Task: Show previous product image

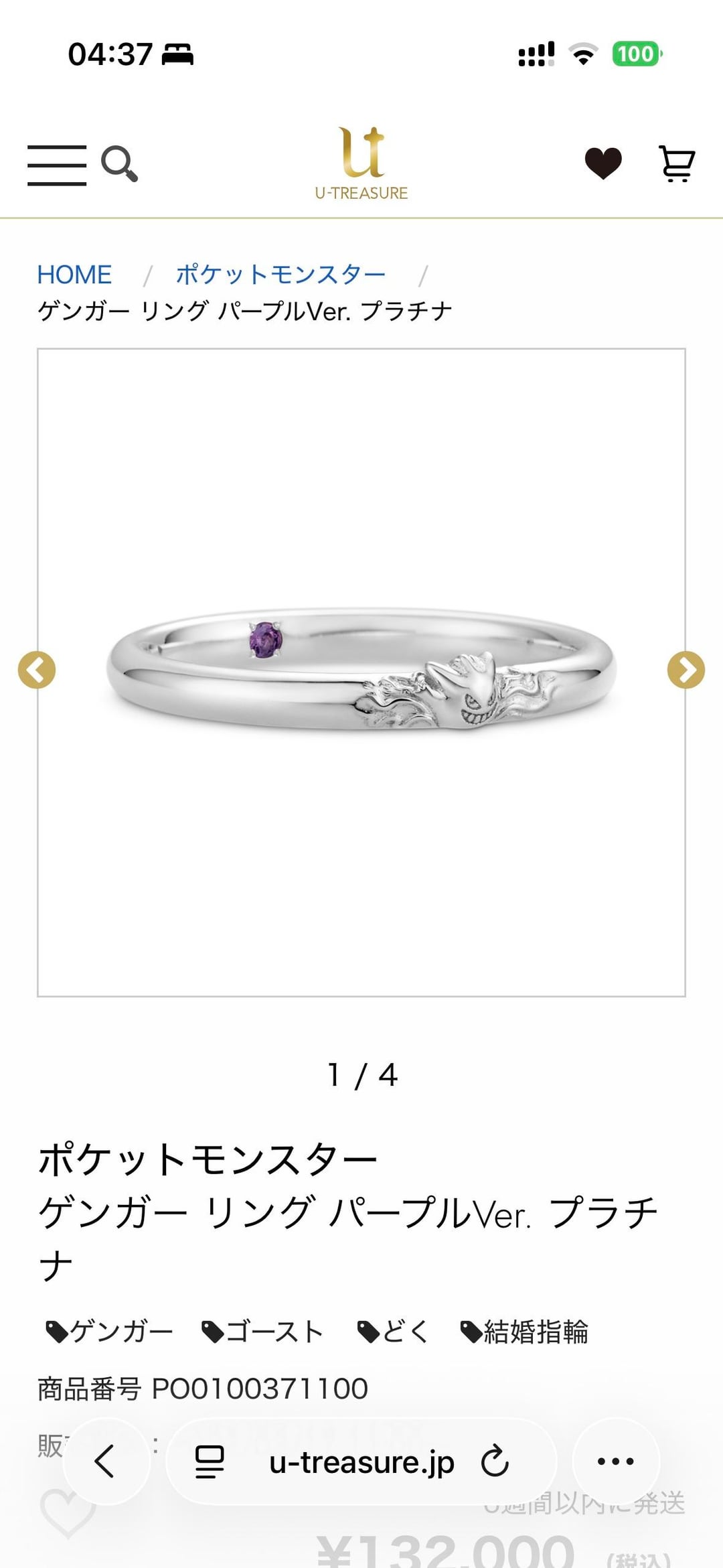Action: 37,670
